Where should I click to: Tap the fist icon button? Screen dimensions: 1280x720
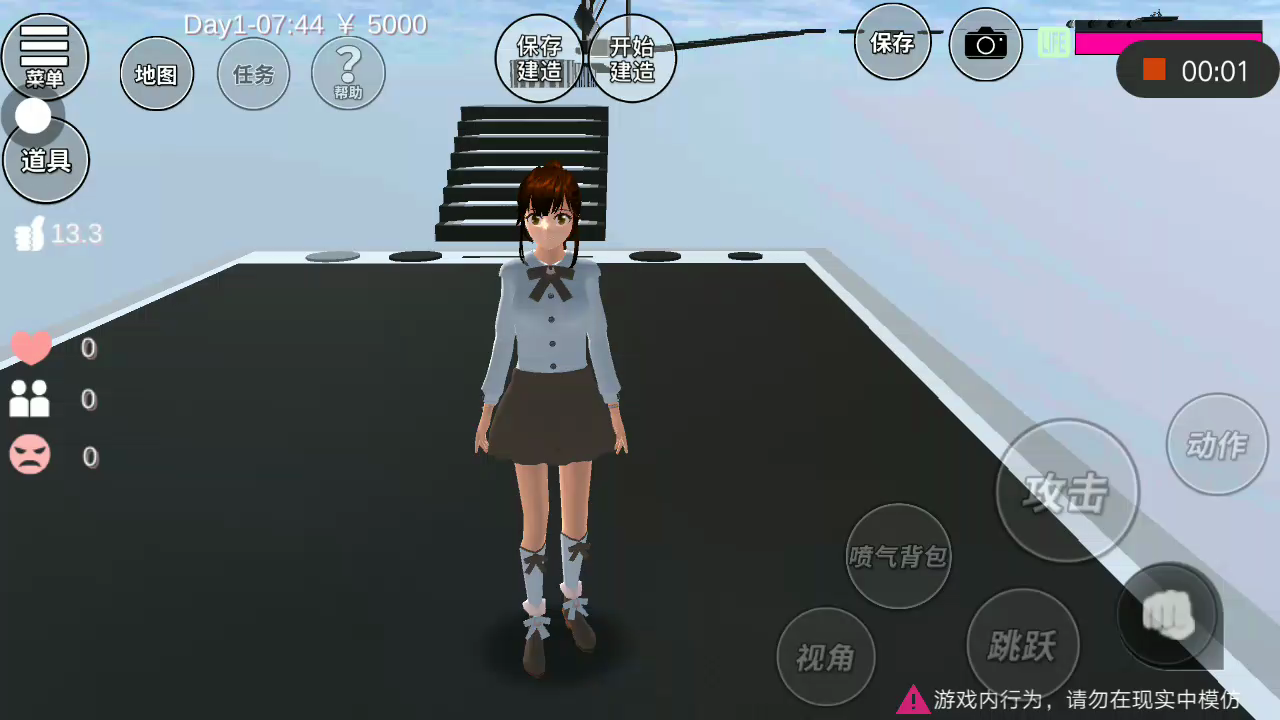click(x=1169, y=614)
